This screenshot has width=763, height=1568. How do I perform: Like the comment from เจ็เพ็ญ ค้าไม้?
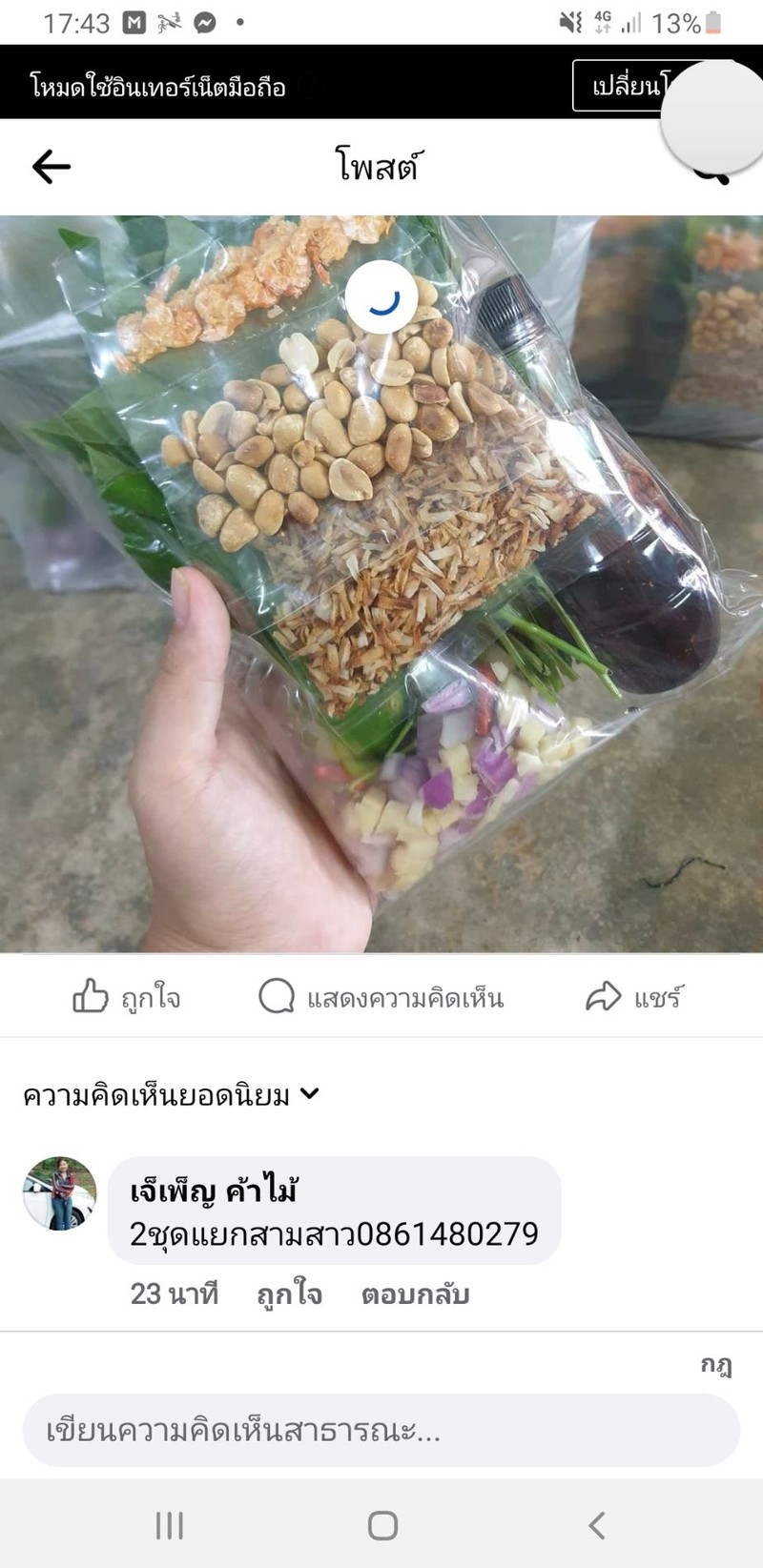(289, 1293)
